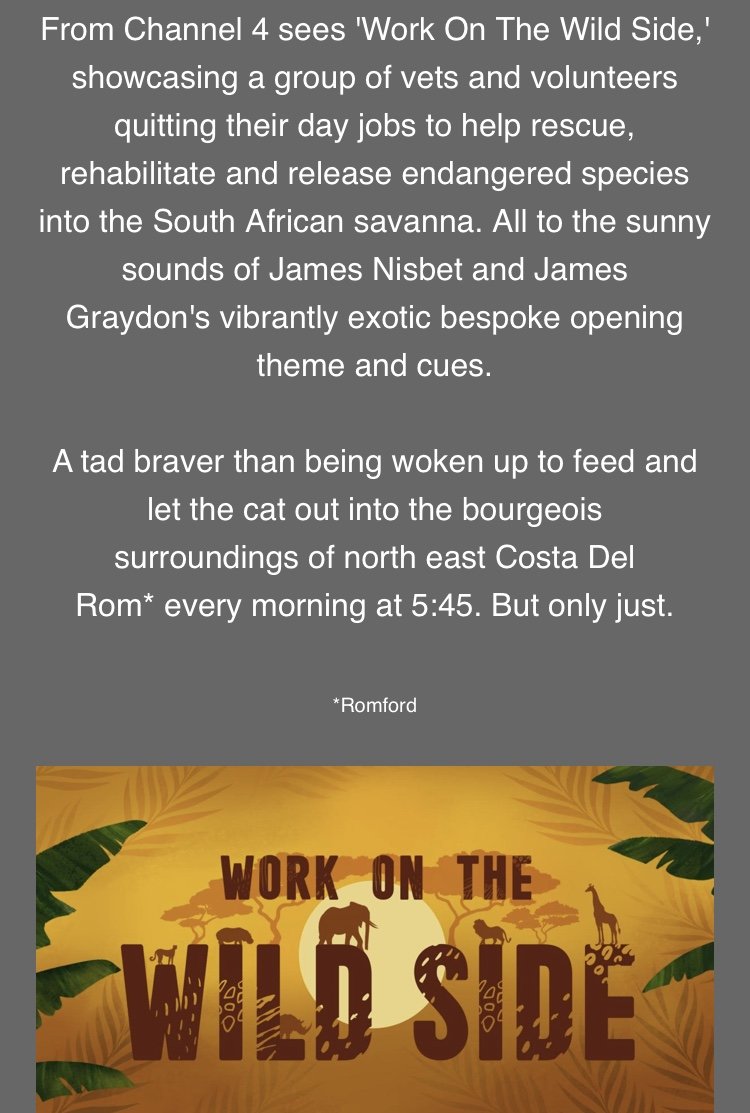The image size is (750, 1113).
Task: Open the Work On The Wild Side banner image
Action: click(375, 940)
